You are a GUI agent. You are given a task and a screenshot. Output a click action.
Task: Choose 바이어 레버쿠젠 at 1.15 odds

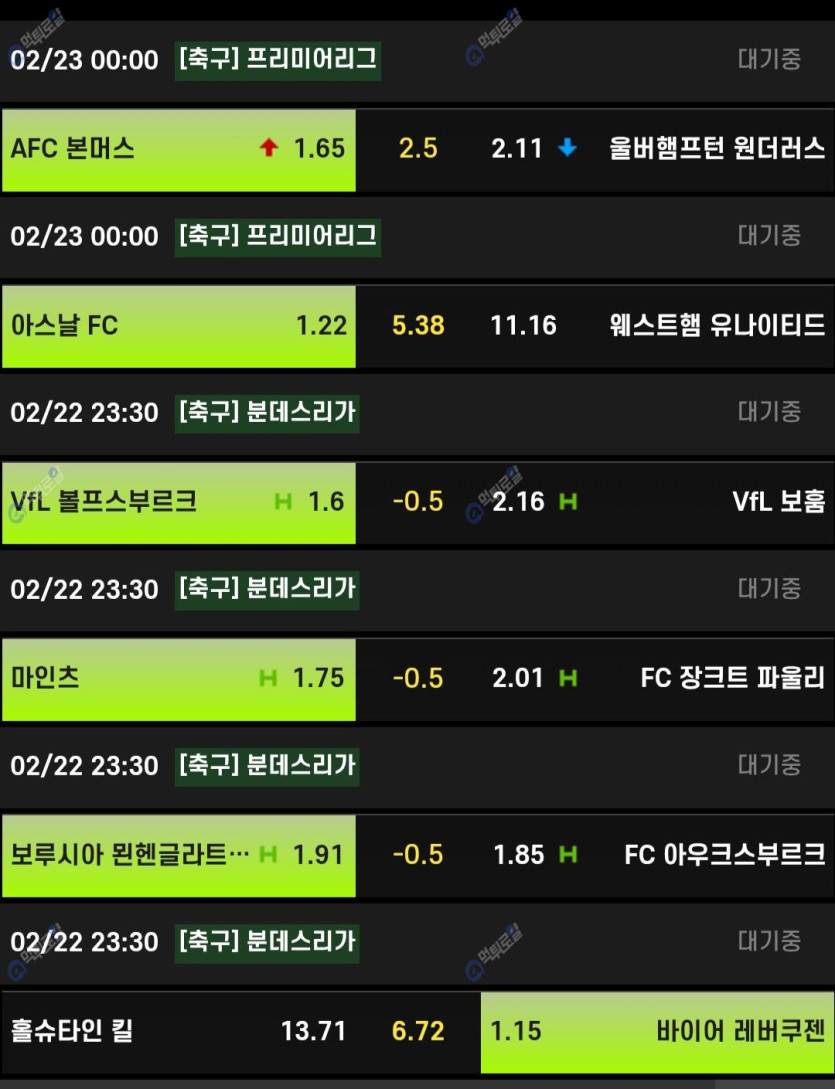coord(657,1031)
